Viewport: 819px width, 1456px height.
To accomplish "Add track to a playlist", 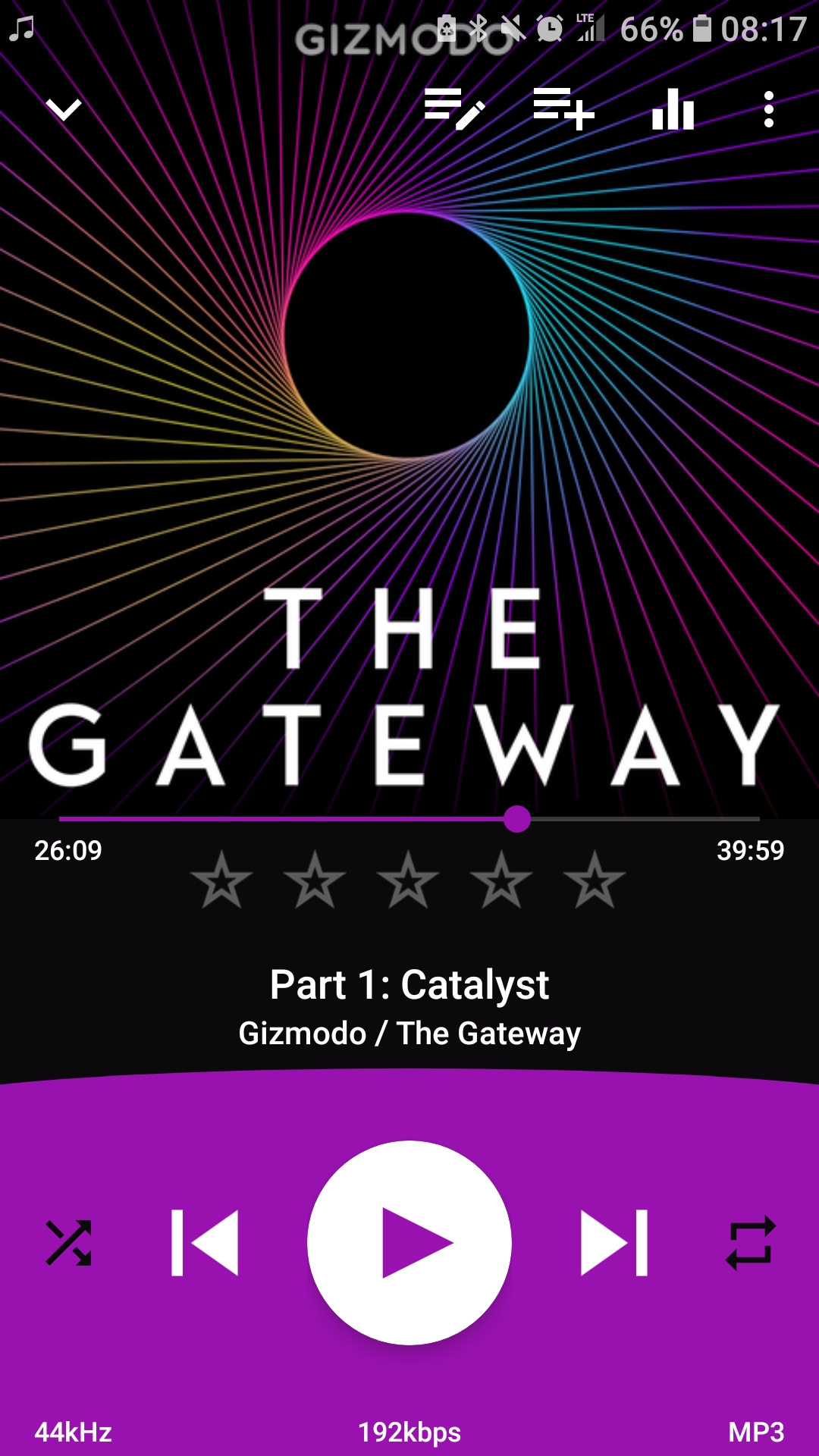I will [563, 110].
